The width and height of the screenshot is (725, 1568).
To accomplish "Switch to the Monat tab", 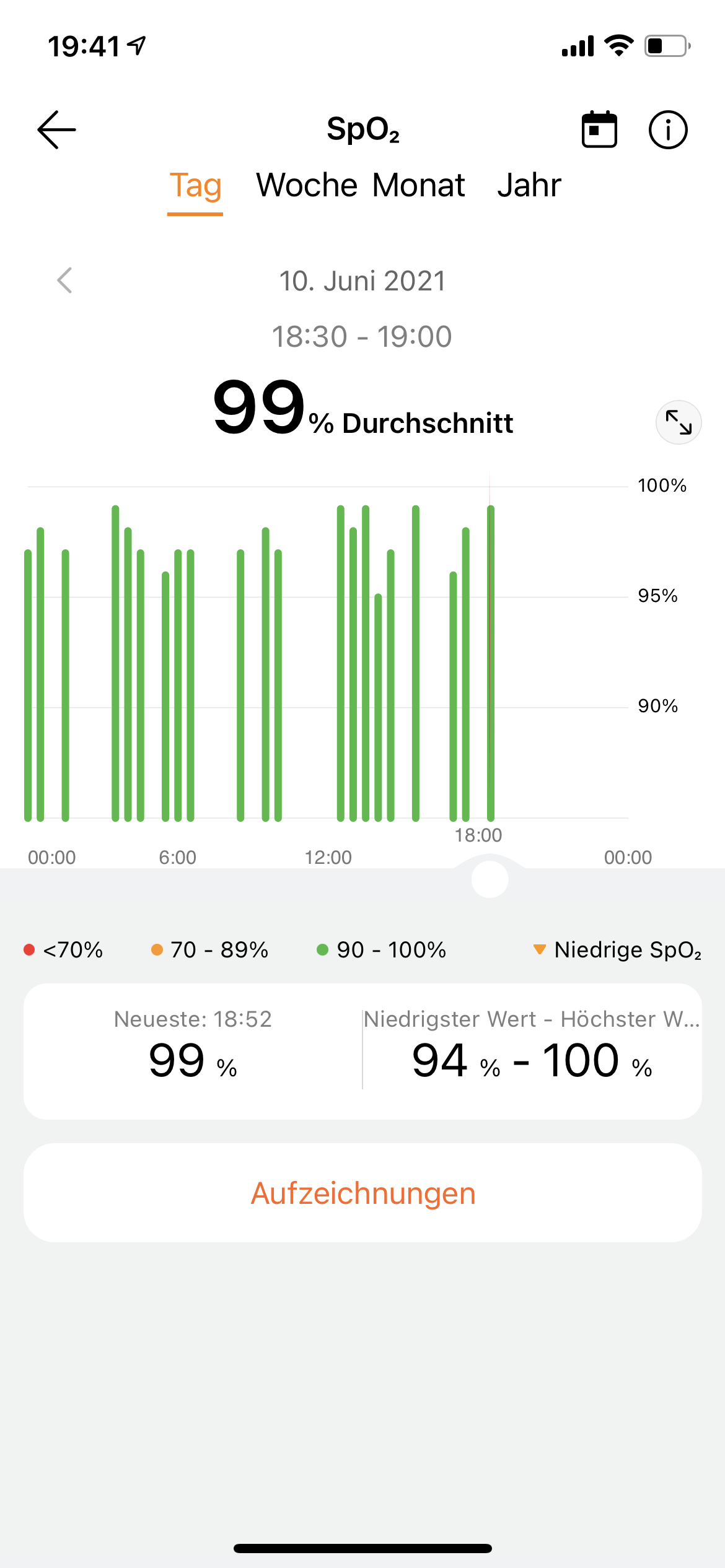I will tap(419, 186).
